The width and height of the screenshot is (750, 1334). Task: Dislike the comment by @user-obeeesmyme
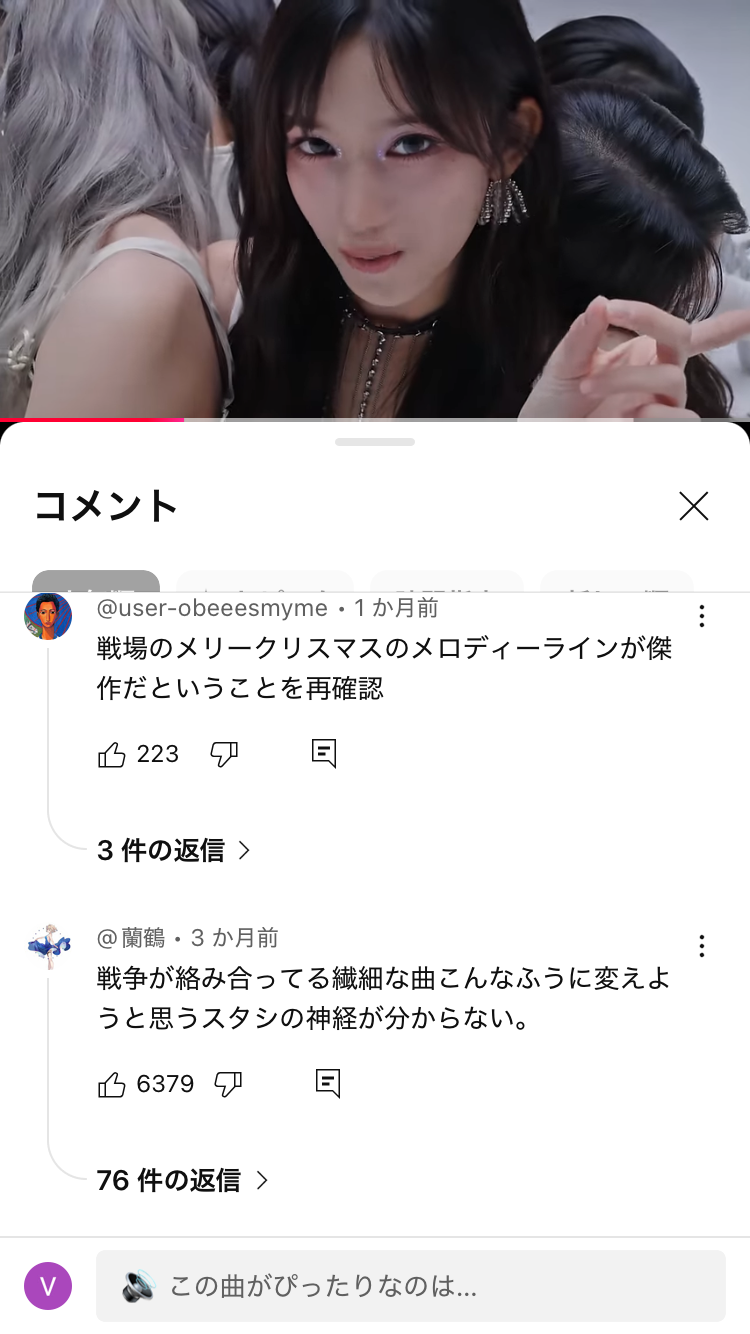tap(224, 754)
